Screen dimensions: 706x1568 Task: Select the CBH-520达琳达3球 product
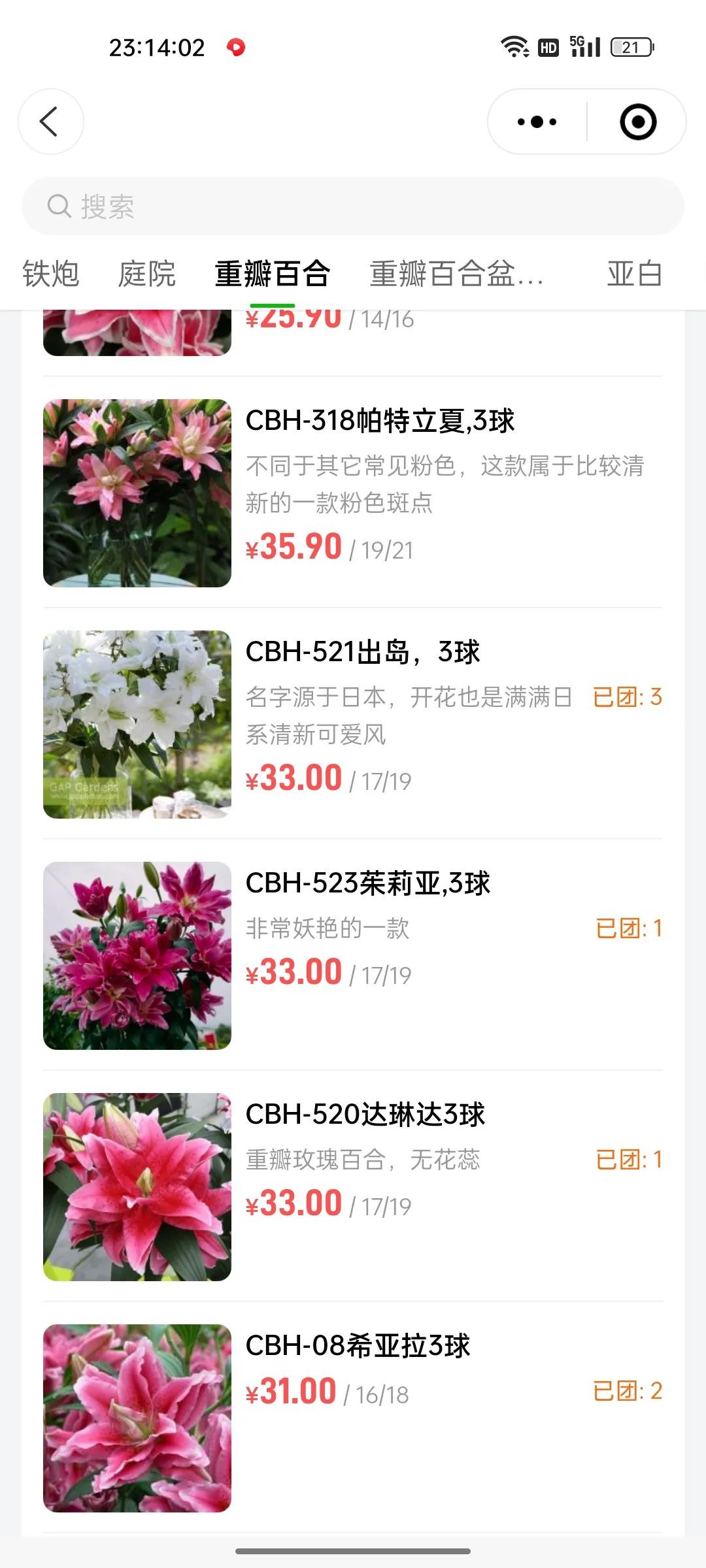pyautogui.click(x=365, y=1115)
